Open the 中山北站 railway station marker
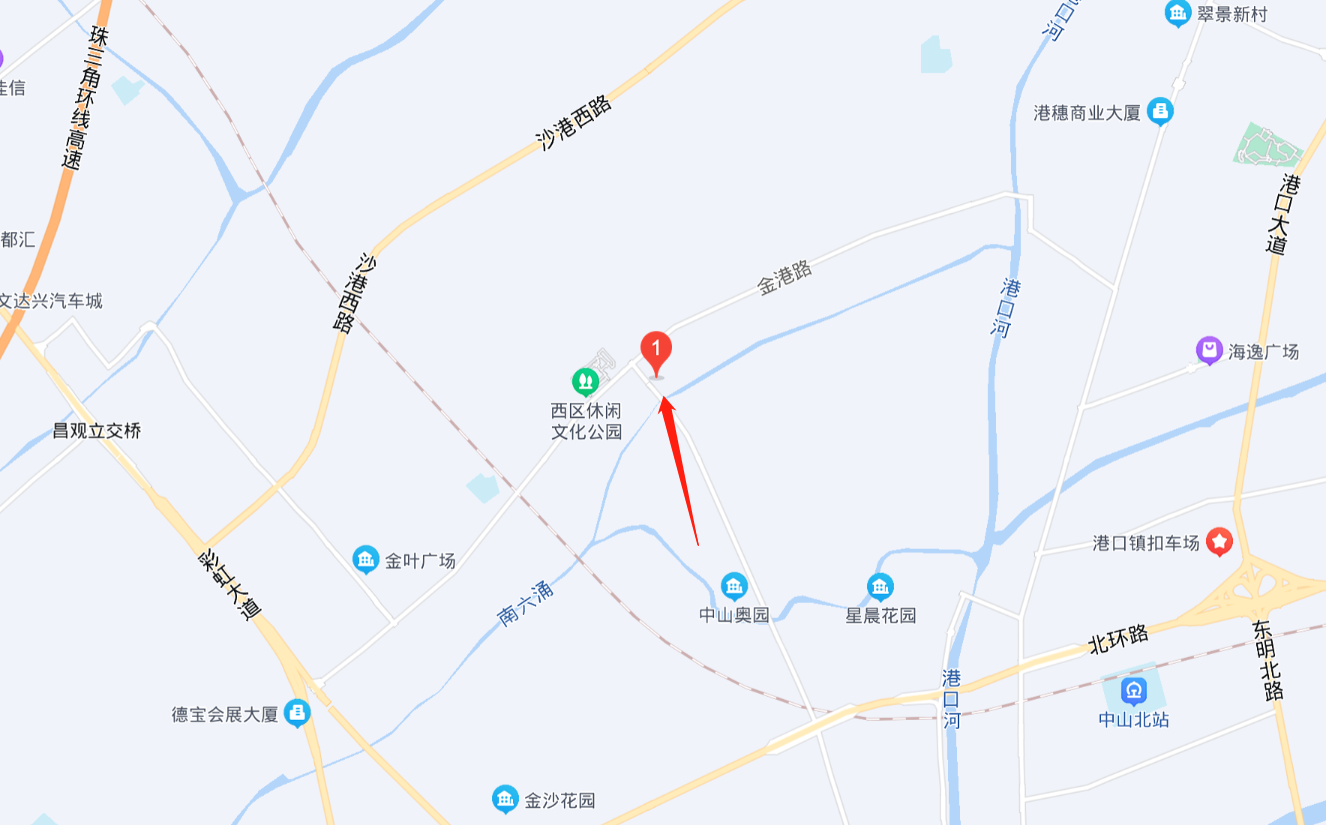 [x=1134, y=690]
